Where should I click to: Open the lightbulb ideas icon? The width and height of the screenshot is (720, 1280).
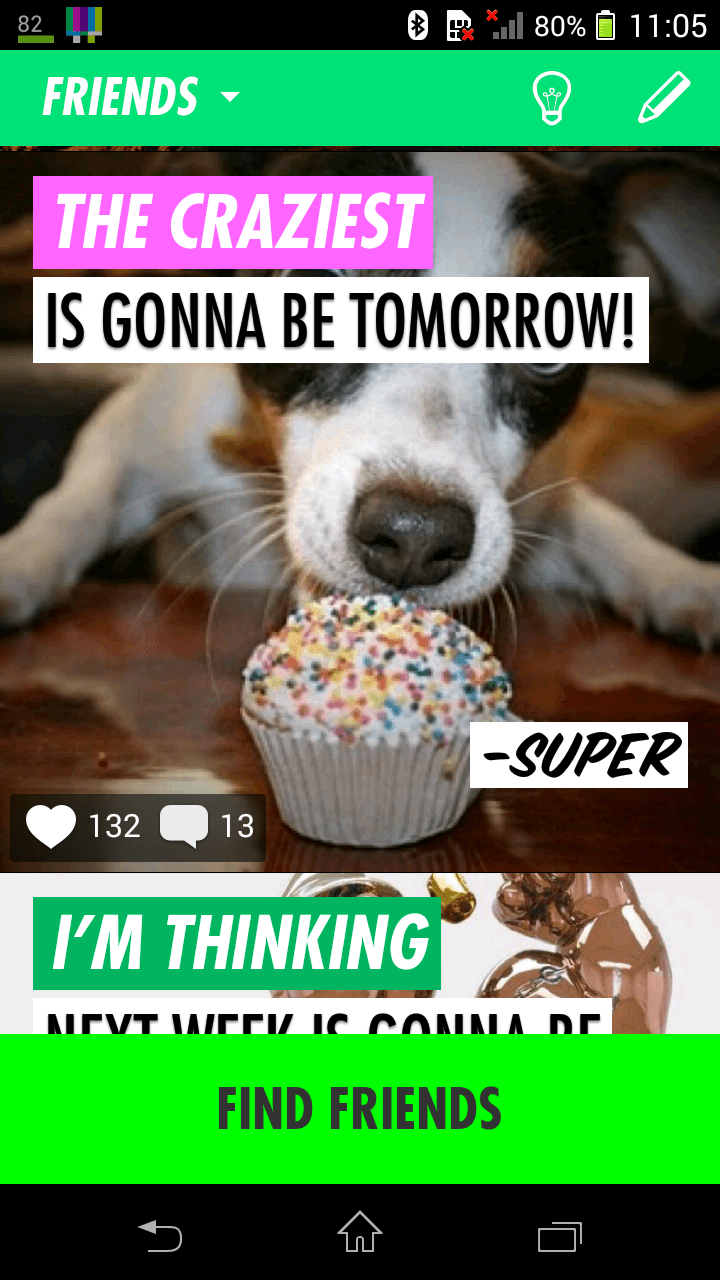coord(552,98)
